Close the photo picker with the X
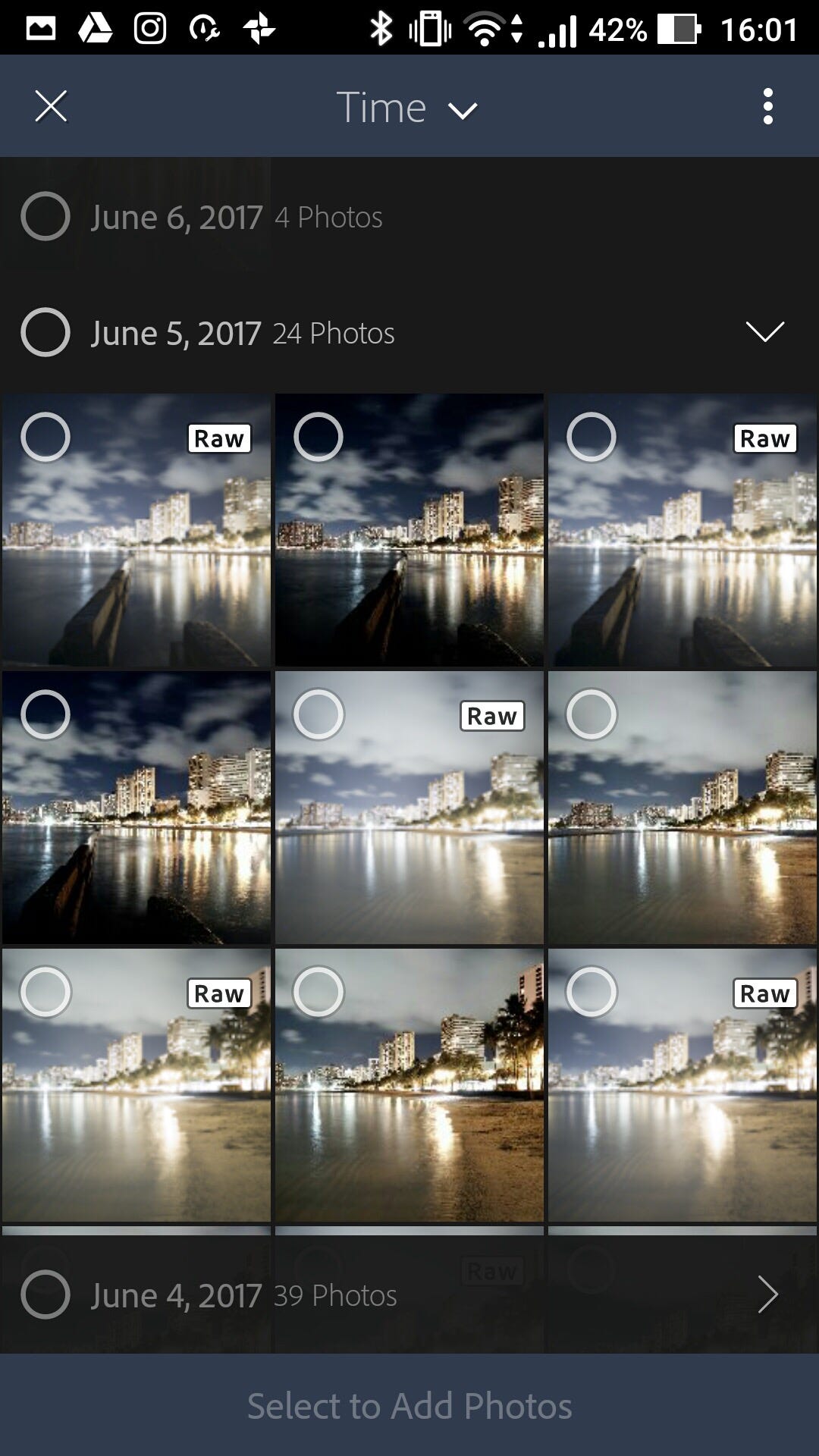Screen dimensions: 819x1456 51,106
